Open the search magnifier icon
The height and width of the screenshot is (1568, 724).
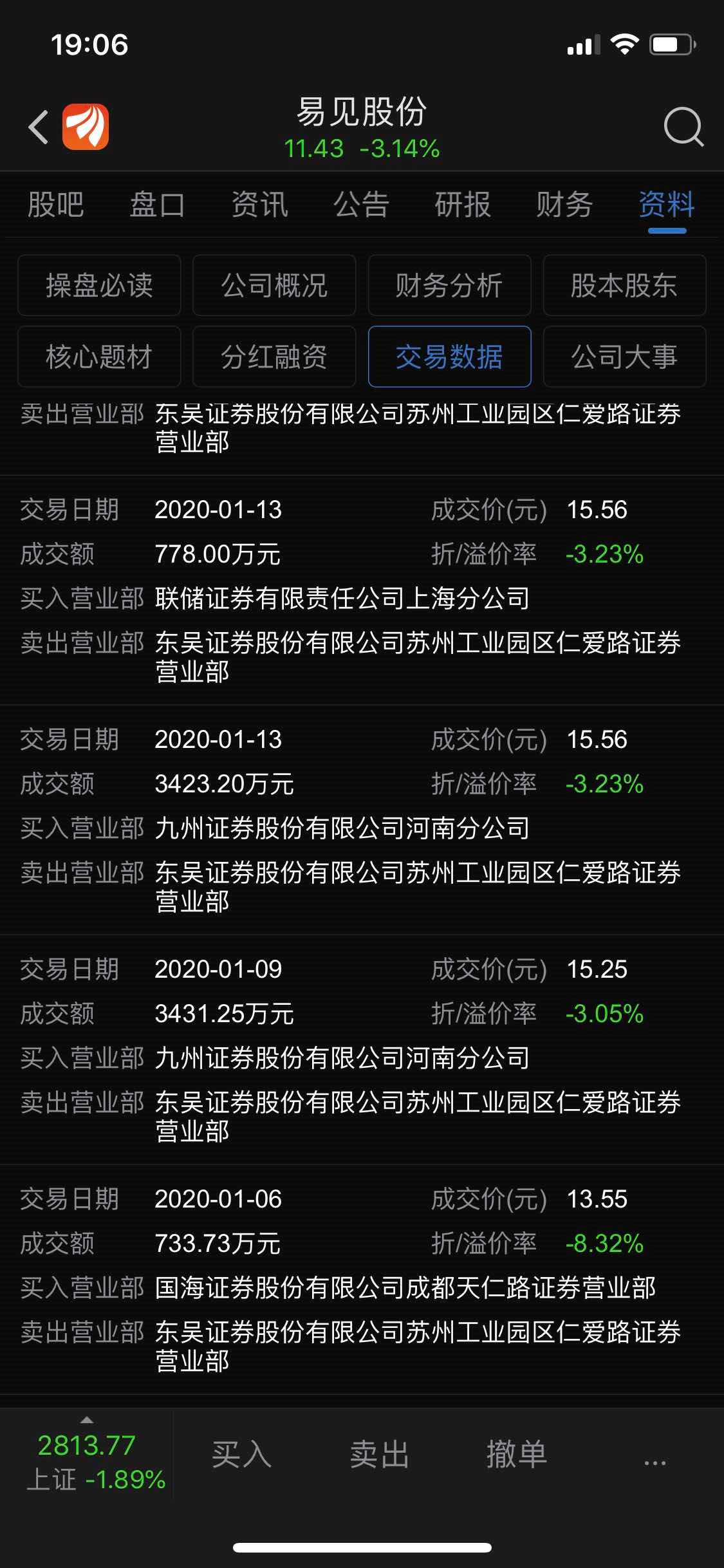(683, 127)
